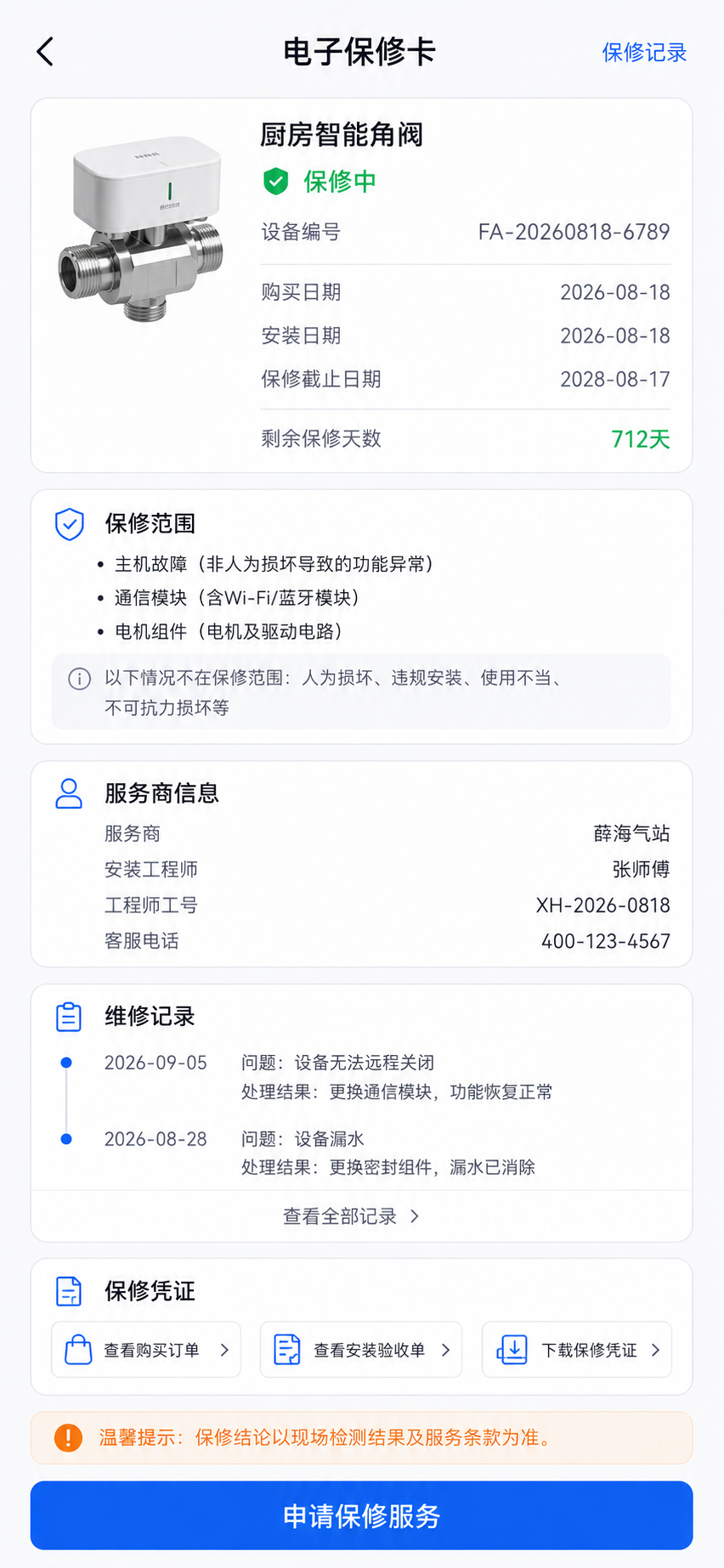Open 查看全部记录 for repair records
Screen dimensions: 724x1568
352,1216
